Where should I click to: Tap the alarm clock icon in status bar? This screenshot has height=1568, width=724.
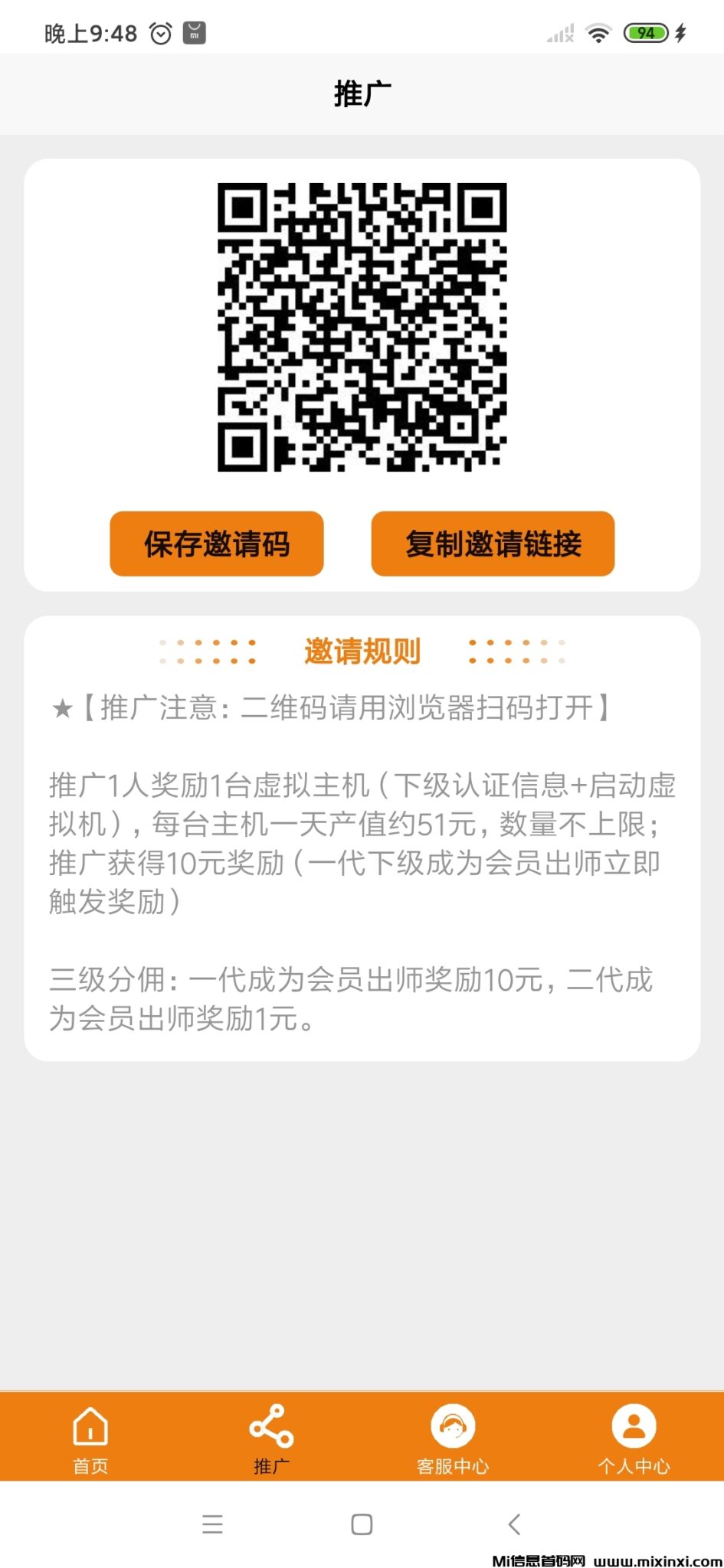click(x=161, y=33)
